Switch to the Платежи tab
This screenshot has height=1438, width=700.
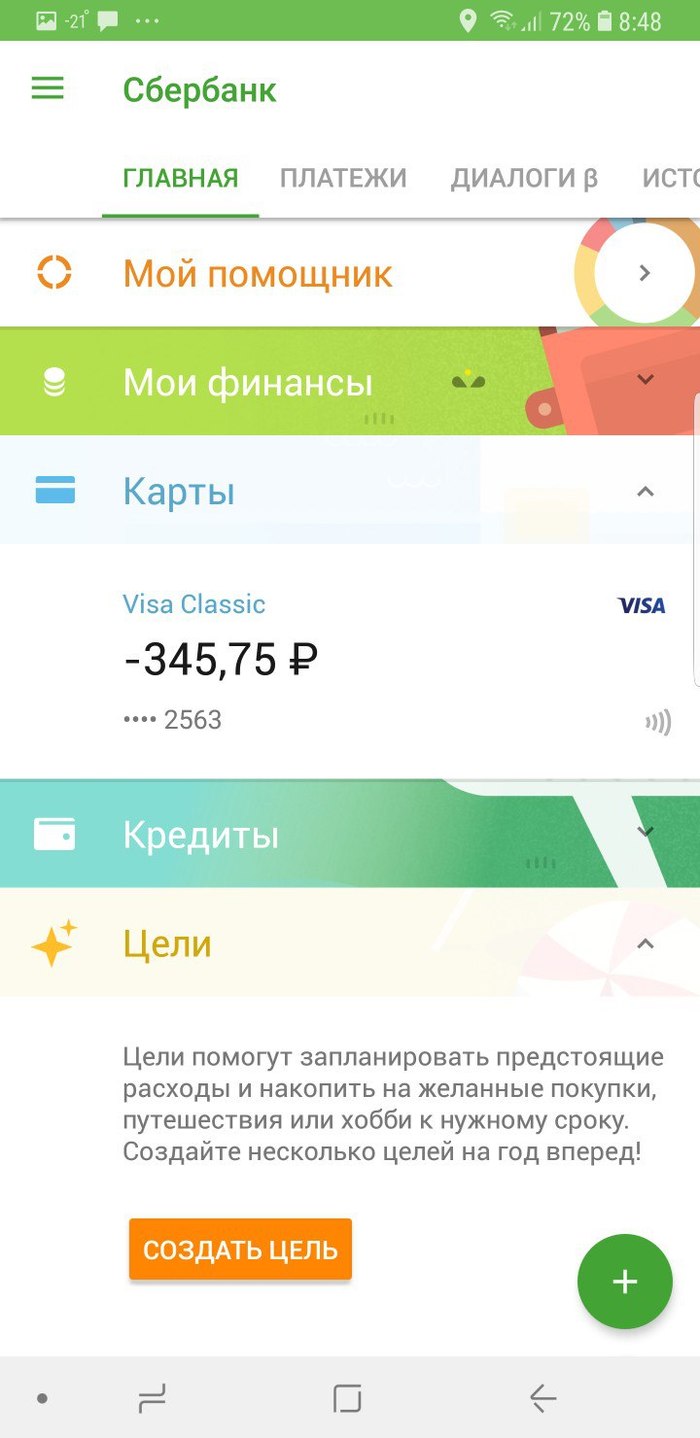[343, 179]
